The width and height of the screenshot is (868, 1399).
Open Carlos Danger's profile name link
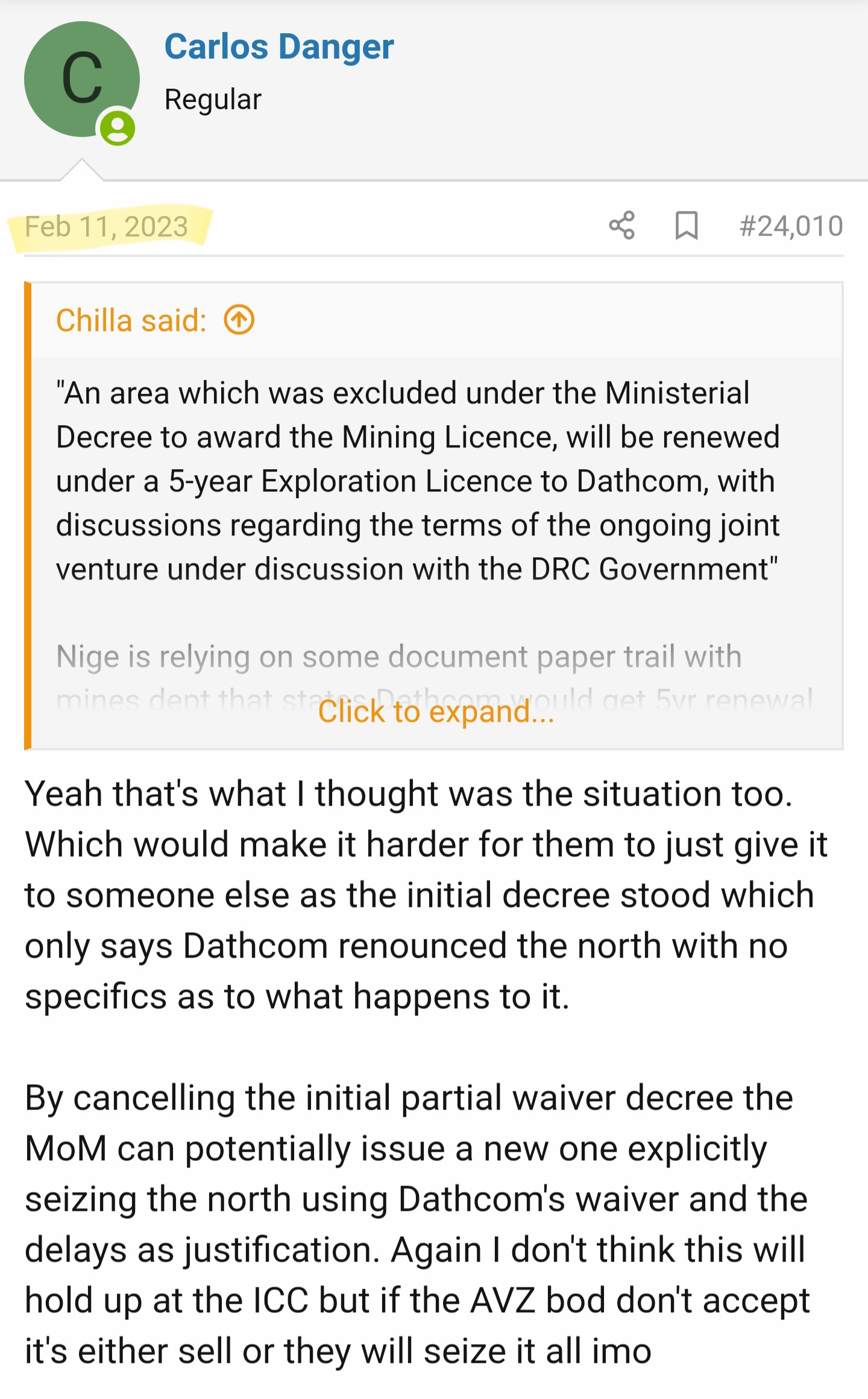(279, 47)
